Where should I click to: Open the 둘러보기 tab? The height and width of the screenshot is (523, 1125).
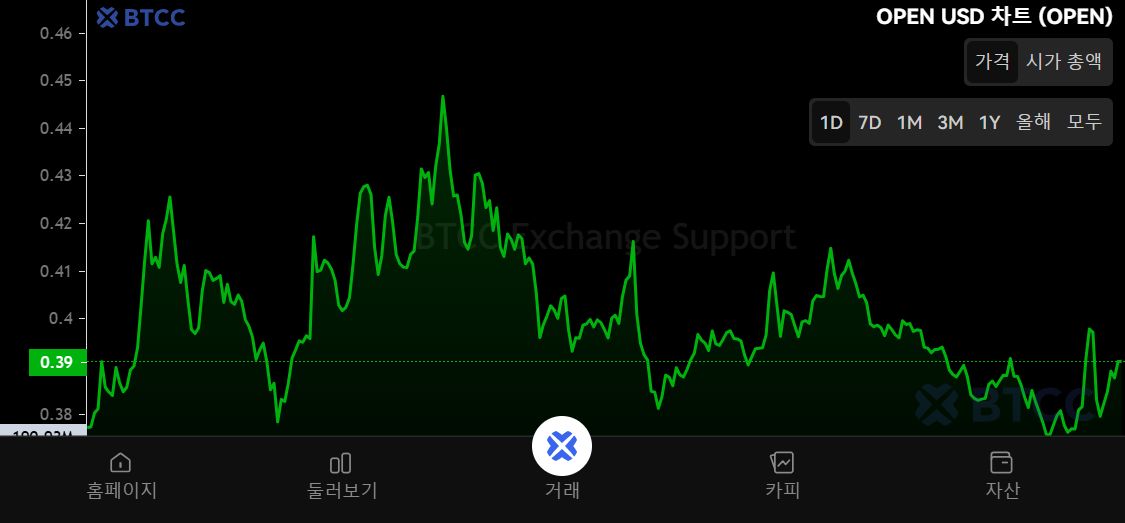(x=341, y=475)
